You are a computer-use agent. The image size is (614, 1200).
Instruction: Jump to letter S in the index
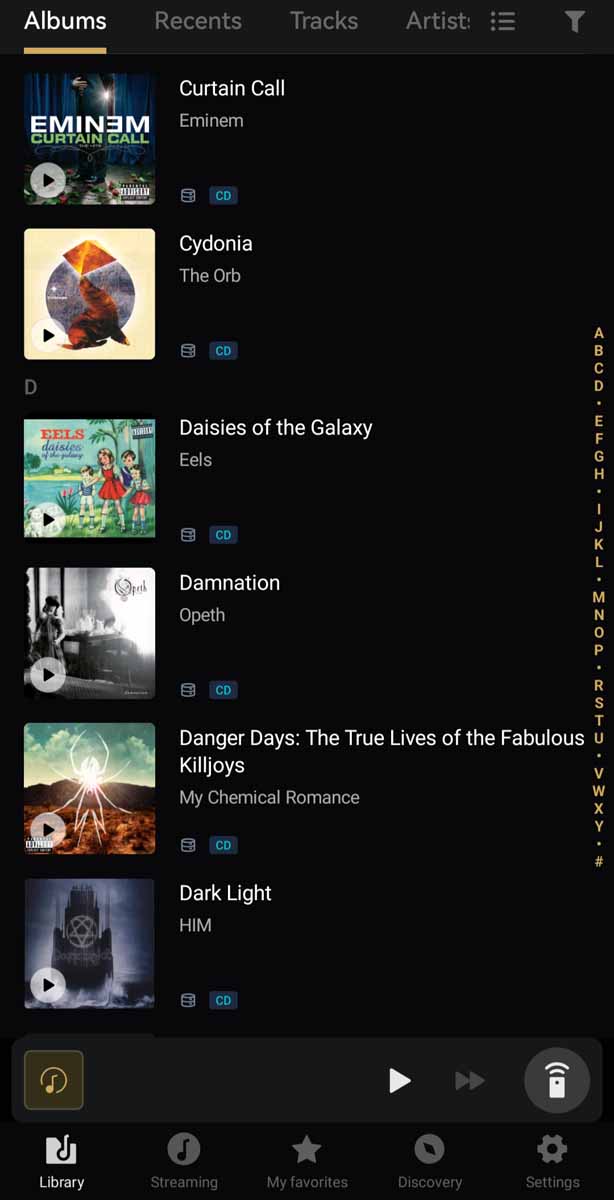[x=599, y=704]
